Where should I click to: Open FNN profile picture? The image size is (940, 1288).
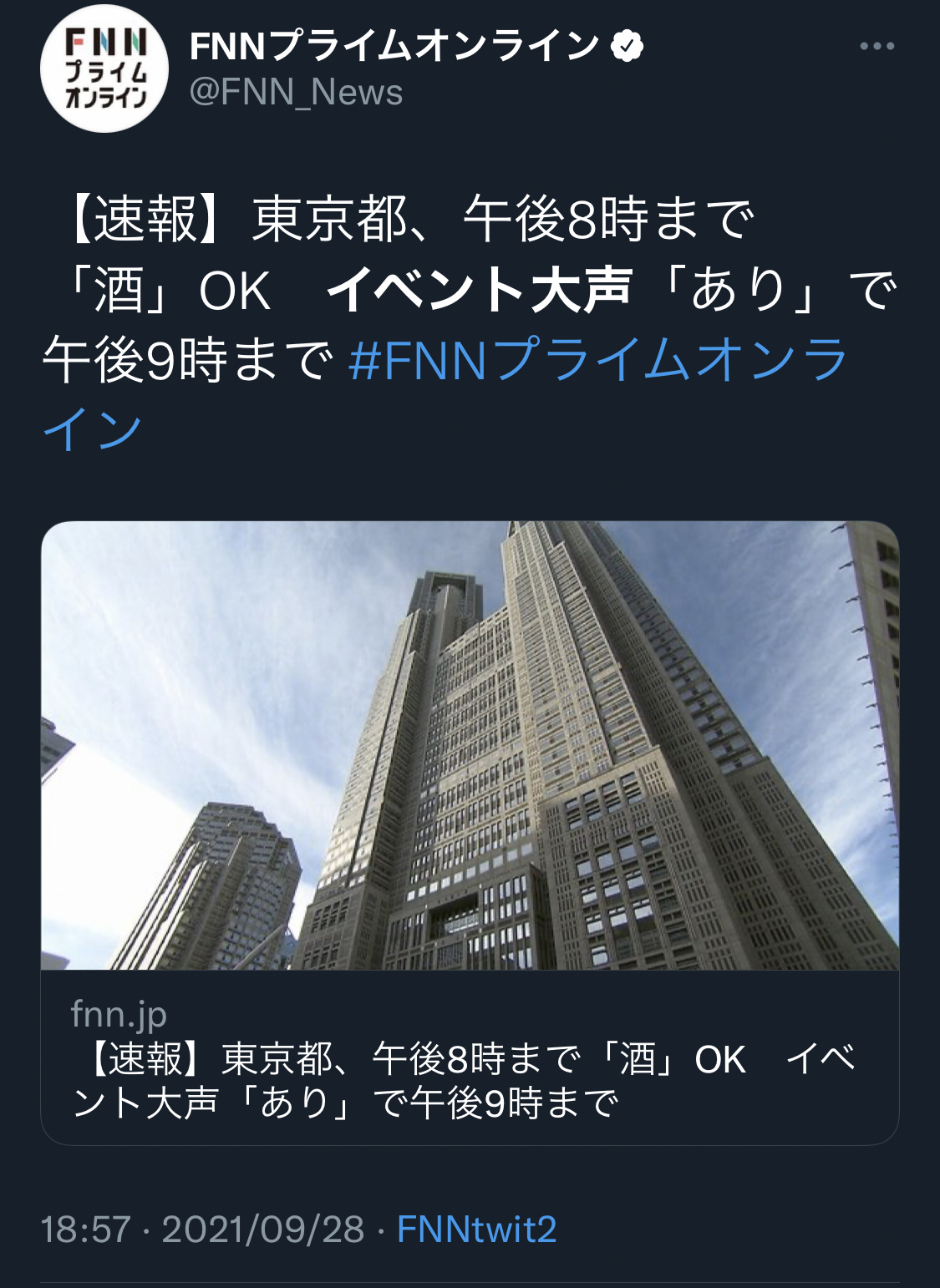tap(104, 69)
